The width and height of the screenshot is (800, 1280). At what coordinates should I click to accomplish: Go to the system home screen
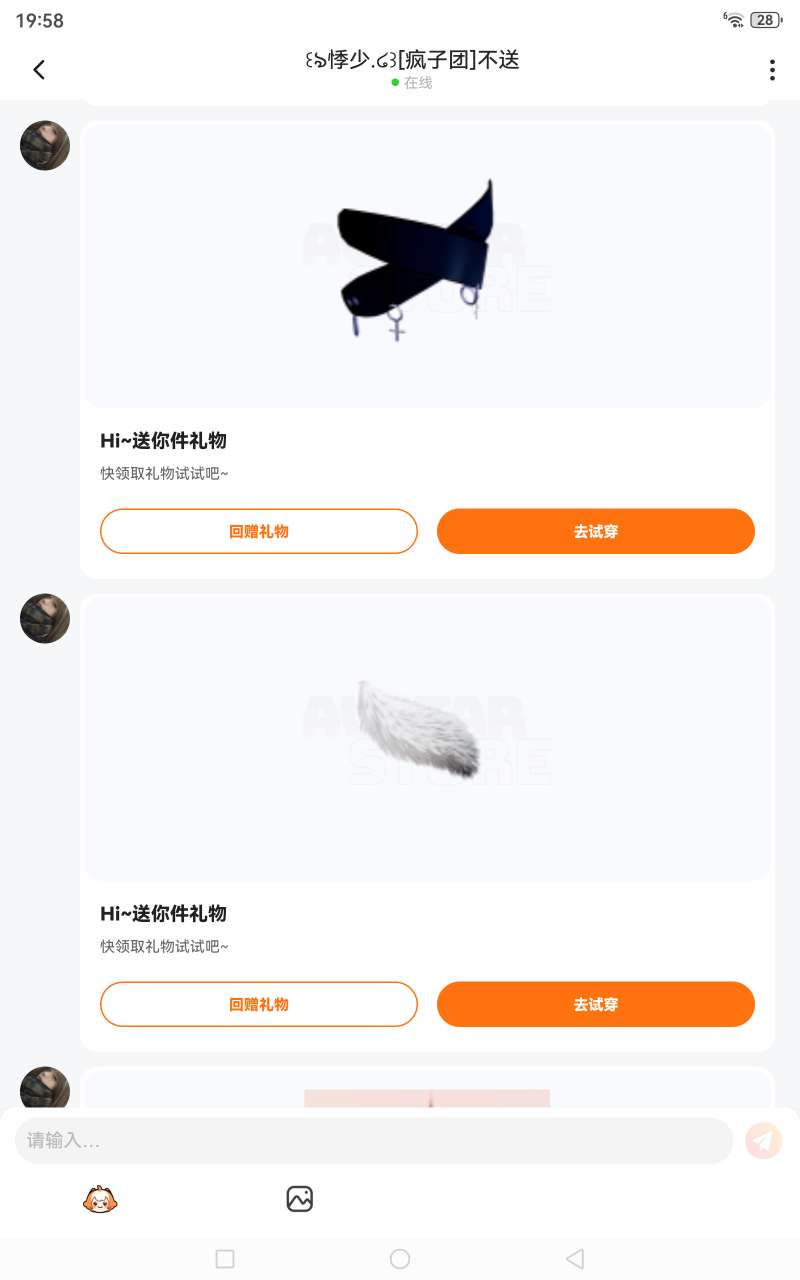pyautogui.click(x=400, y=1259)
